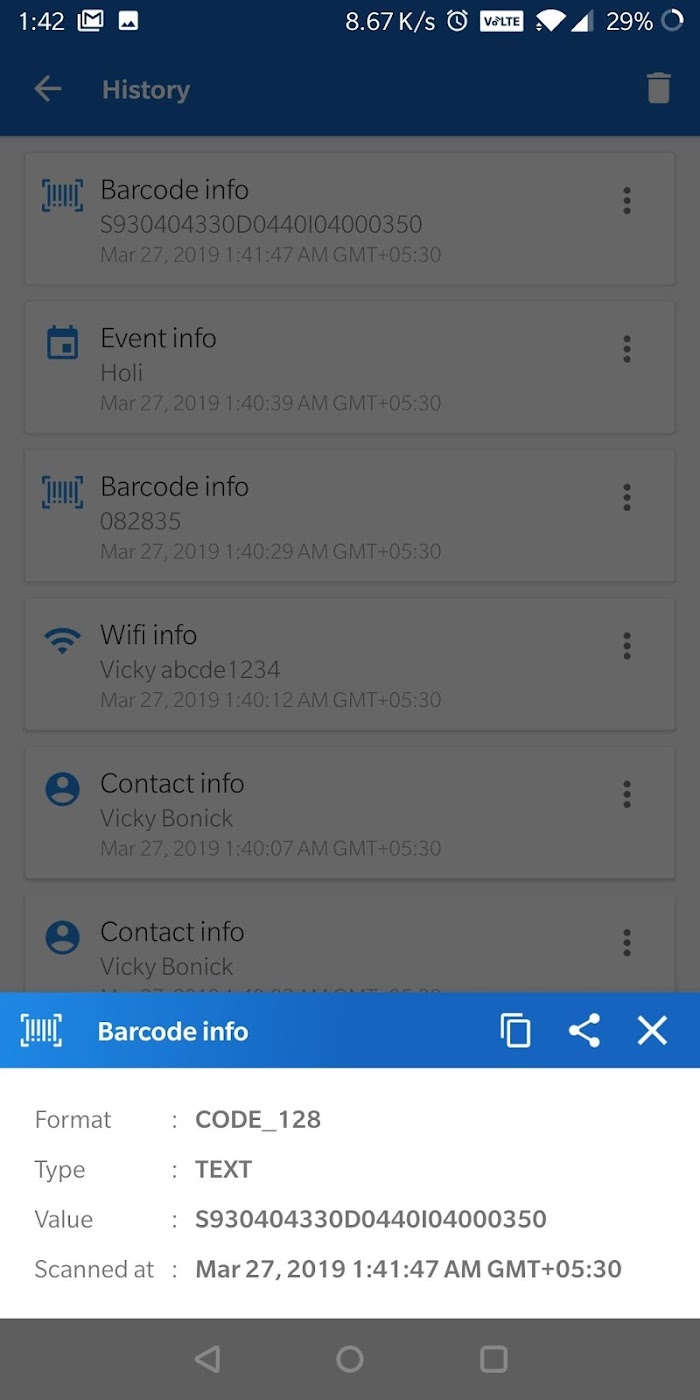Image resolution: width=700 pixels, height=1400 pixels.
Task: Open the Wifi info Vicky abcde1234 entry
Action: pos(350,665)
